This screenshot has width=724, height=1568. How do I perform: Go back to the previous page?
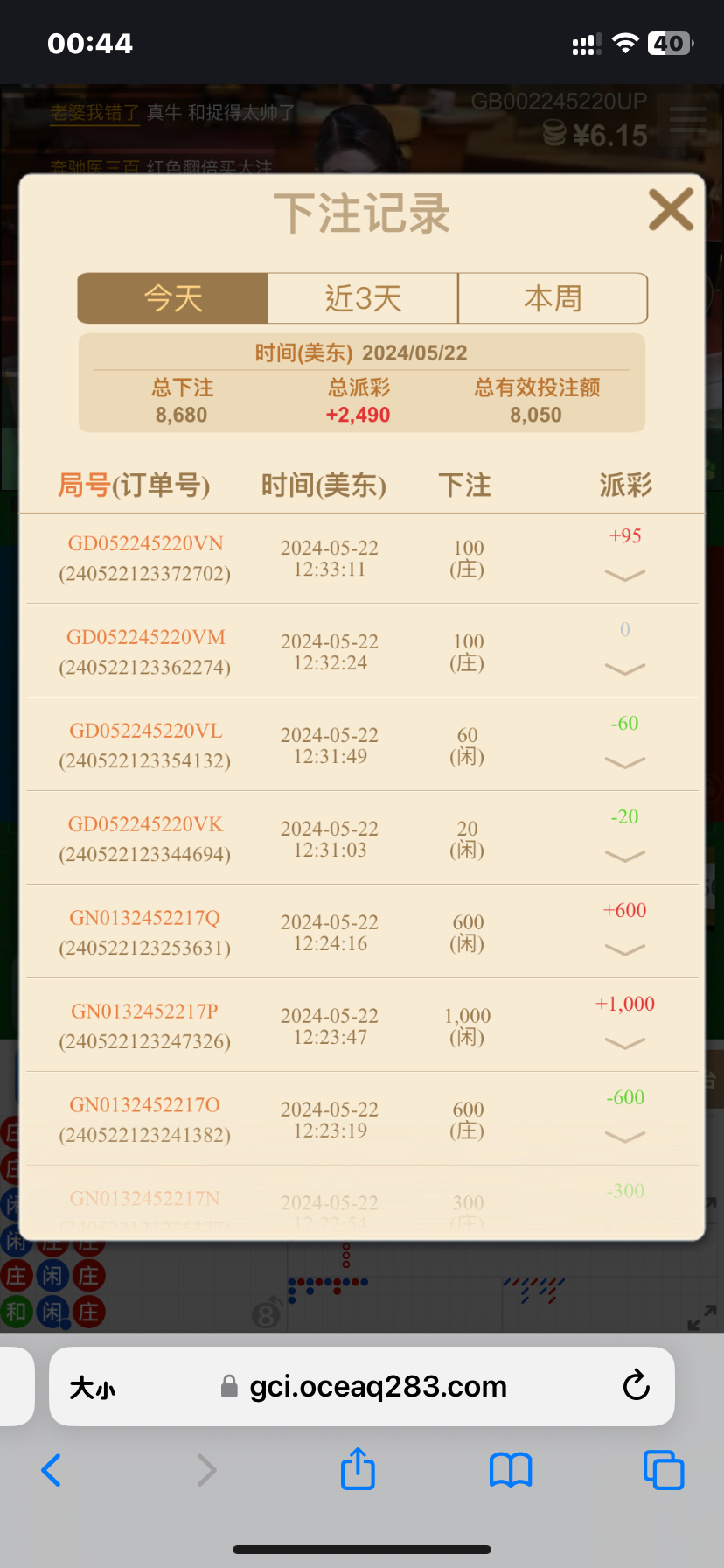(52, 1470)
